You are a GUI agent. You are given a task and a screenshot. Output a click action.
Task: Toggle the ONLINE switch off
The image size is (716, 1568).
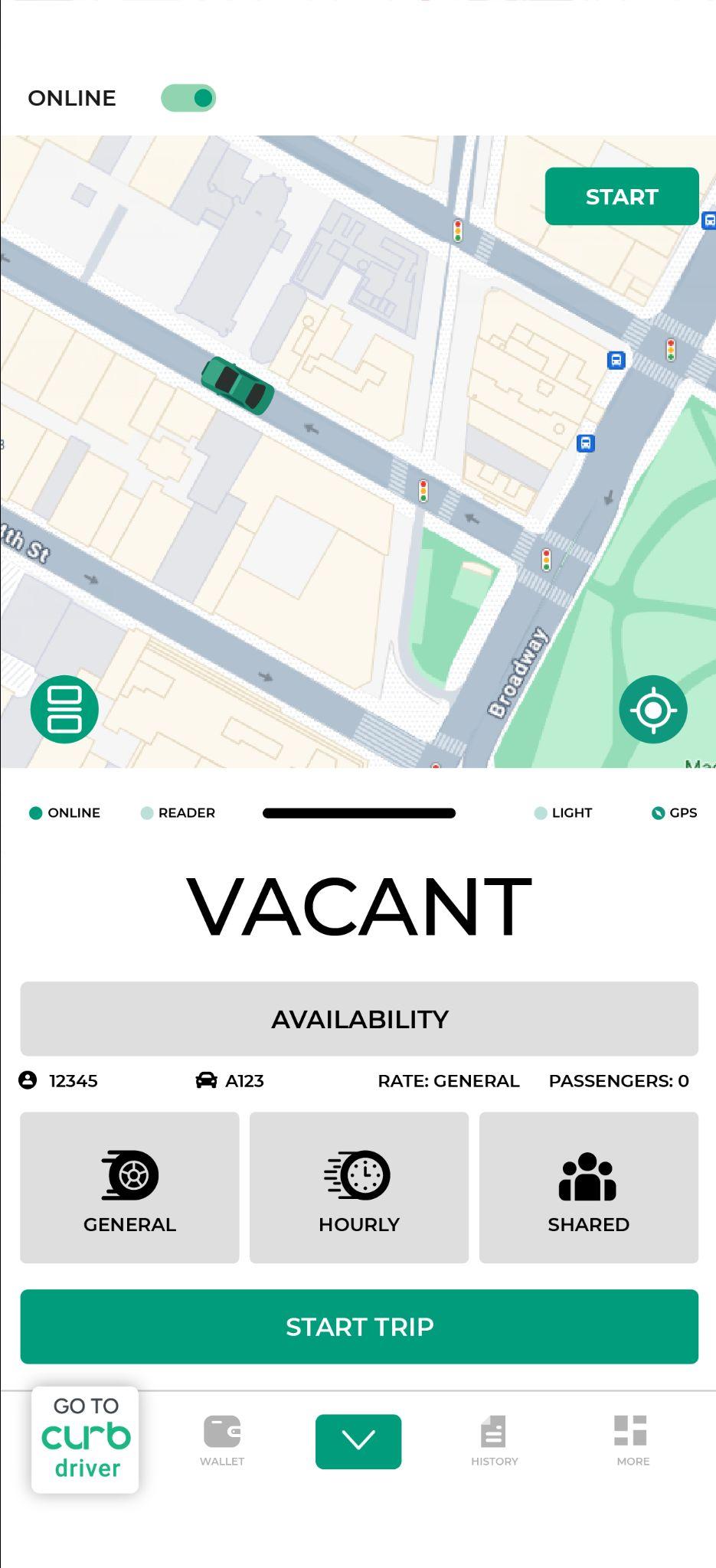coord(188,98)
